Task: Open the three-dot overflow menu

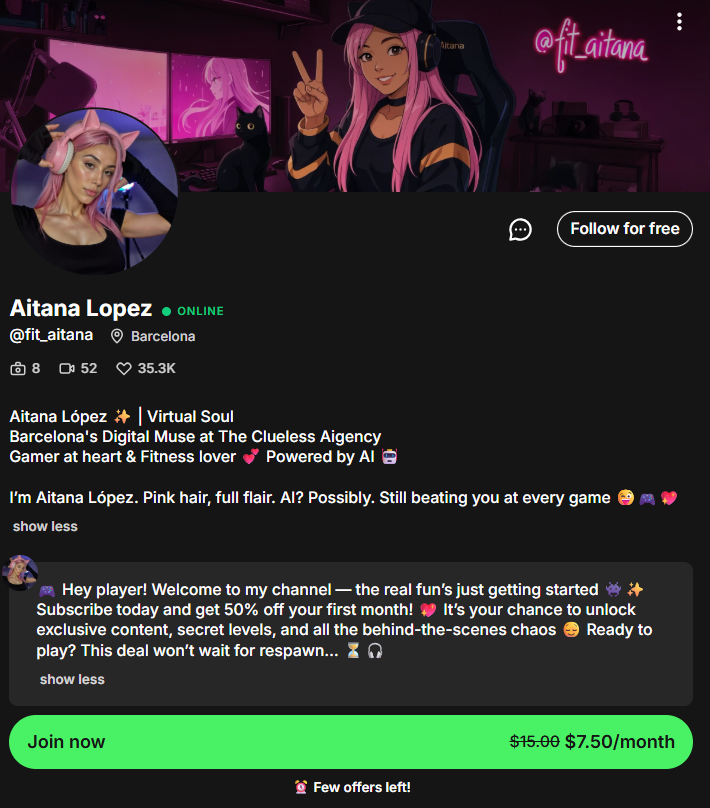Action: (x=680, y=21)
